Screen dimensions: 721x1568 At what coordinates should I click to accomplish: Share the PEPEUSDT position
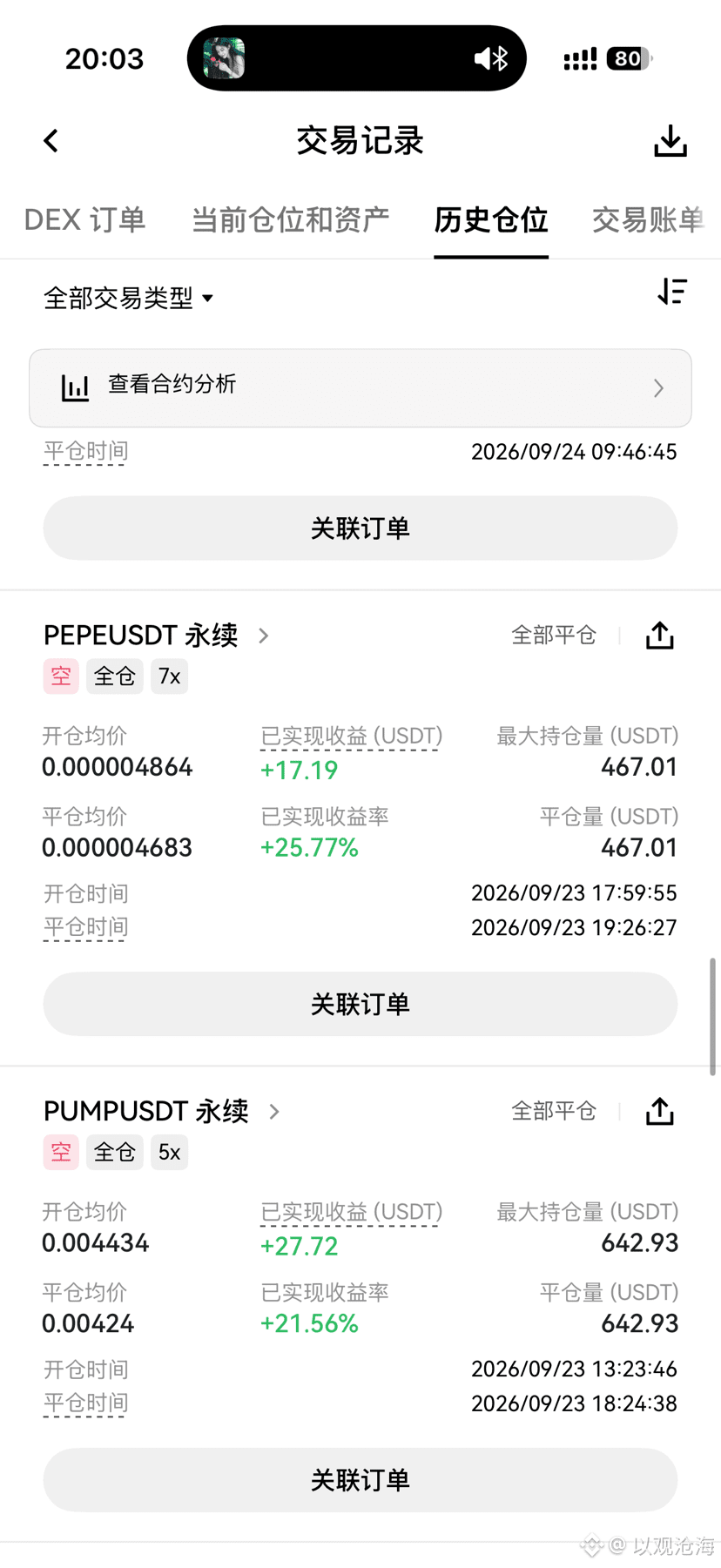pos(660,636)
